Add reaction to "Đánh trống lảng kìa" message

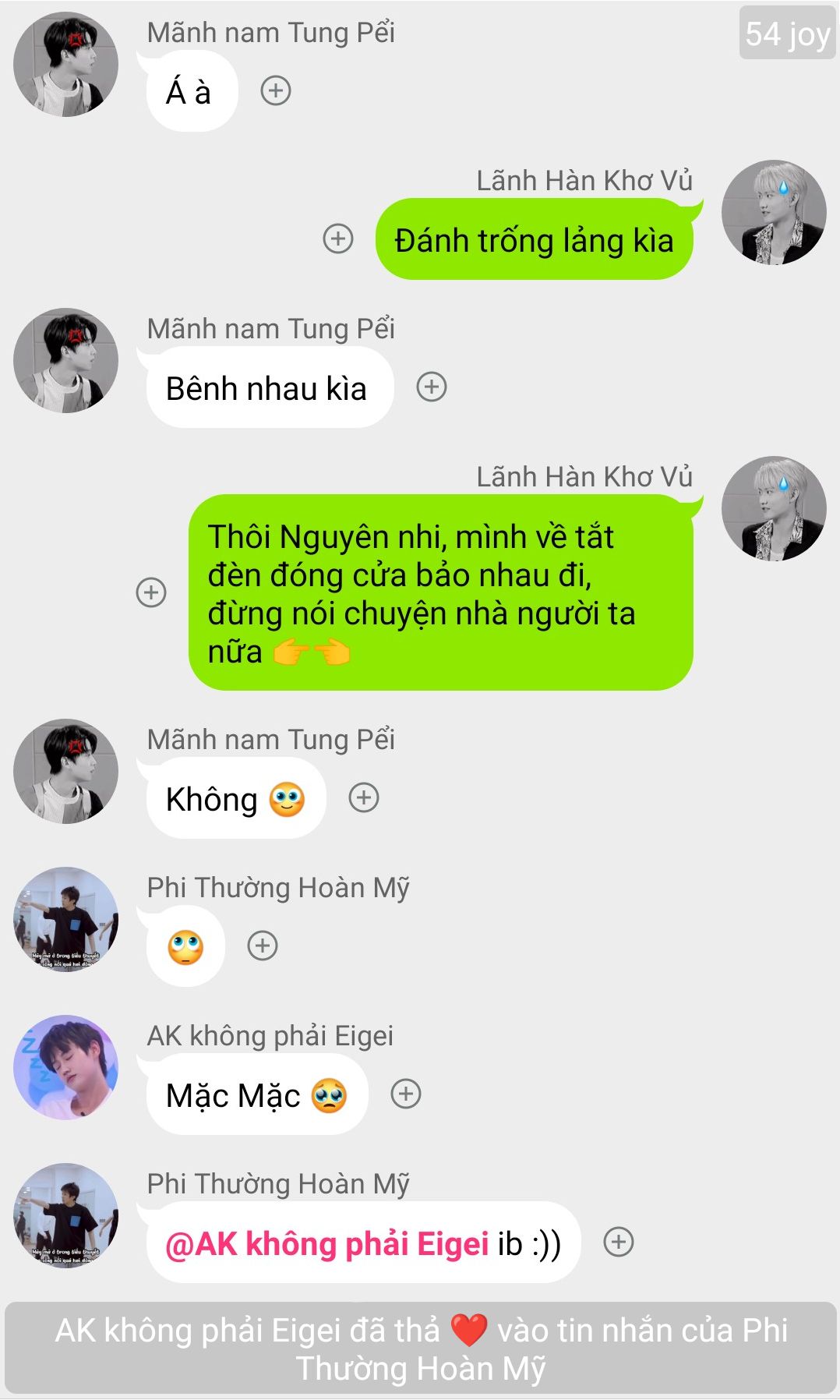coord(338,239)
